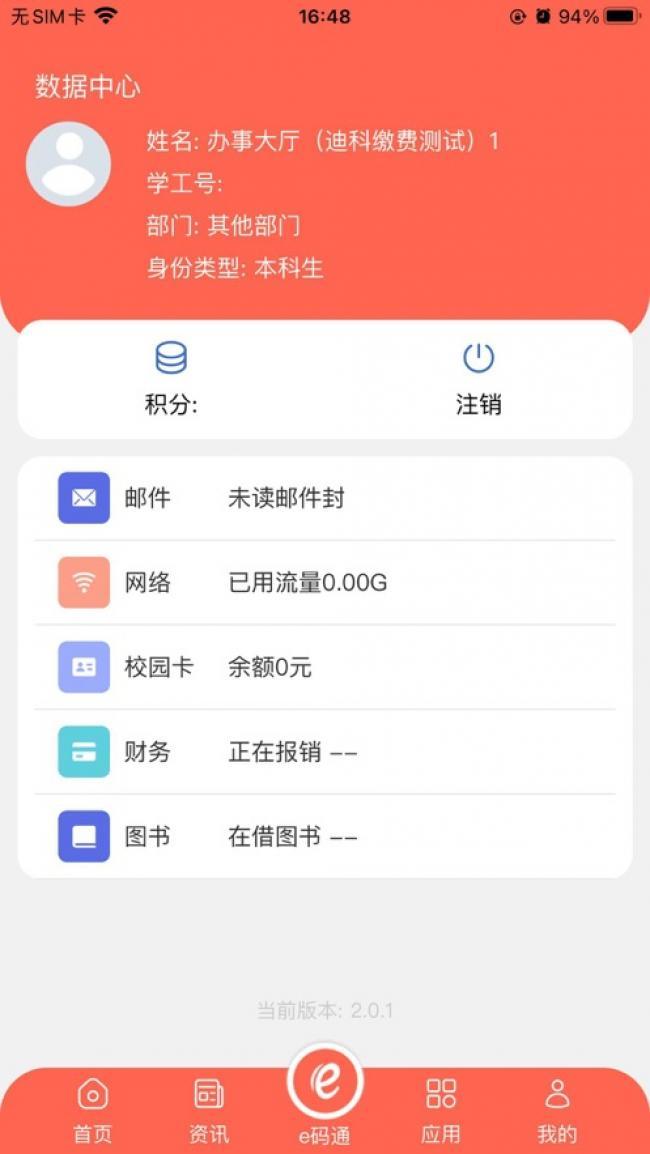Open the 积分 points section
Viewport: 650px width, 1154px height.
point(171,379)
